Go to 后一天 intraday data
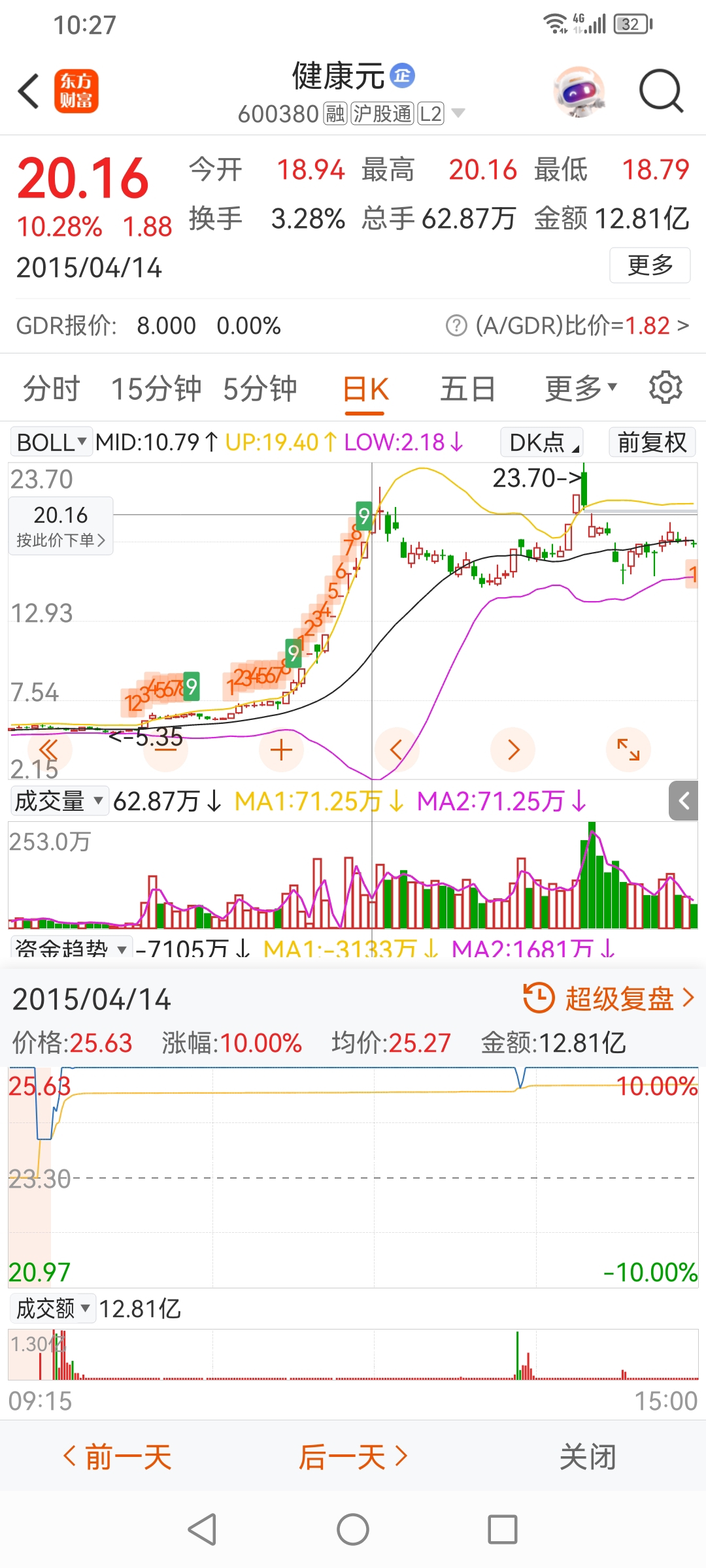The width and height of the screenshot is (706, 1568). tap(354, 1457)
